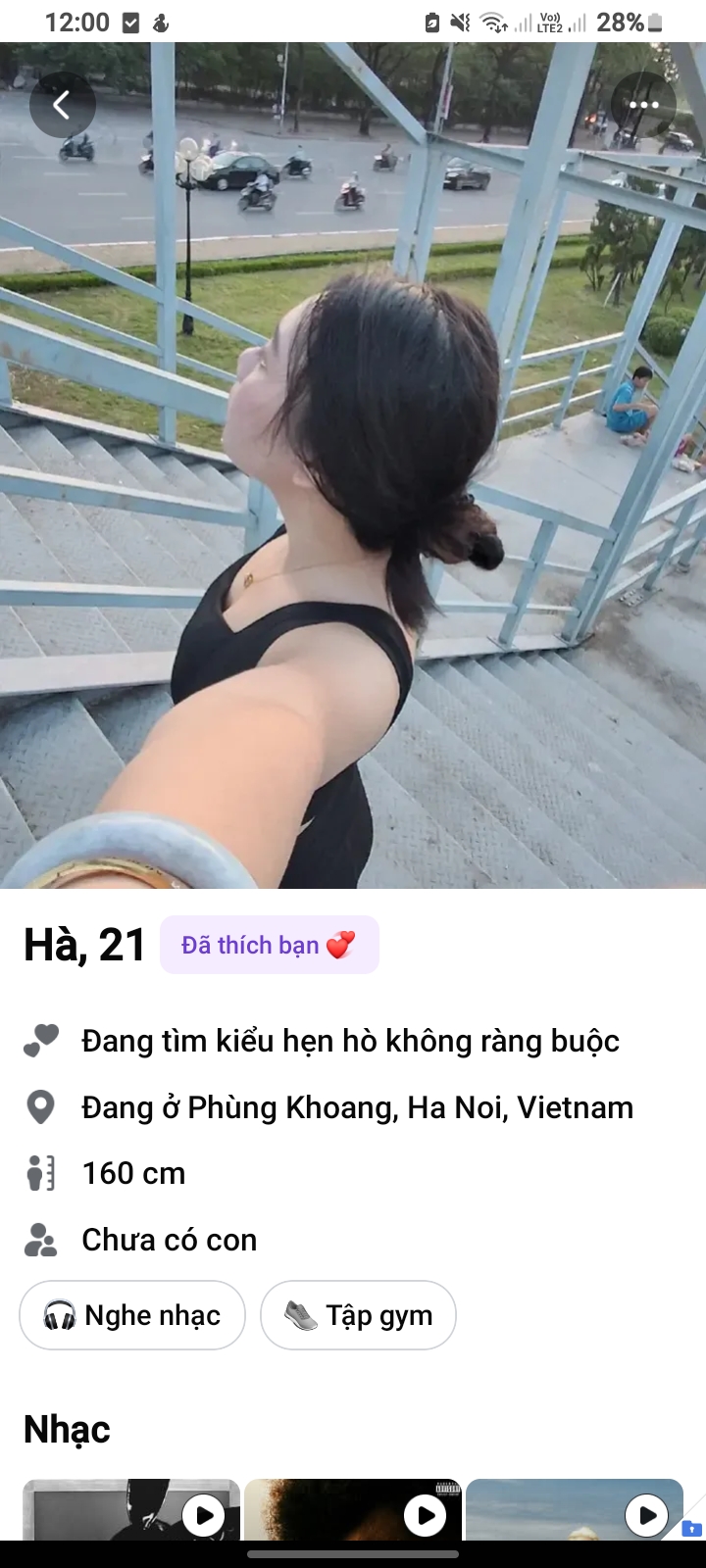Go back using the arrow button

click(x=62, y=104)
